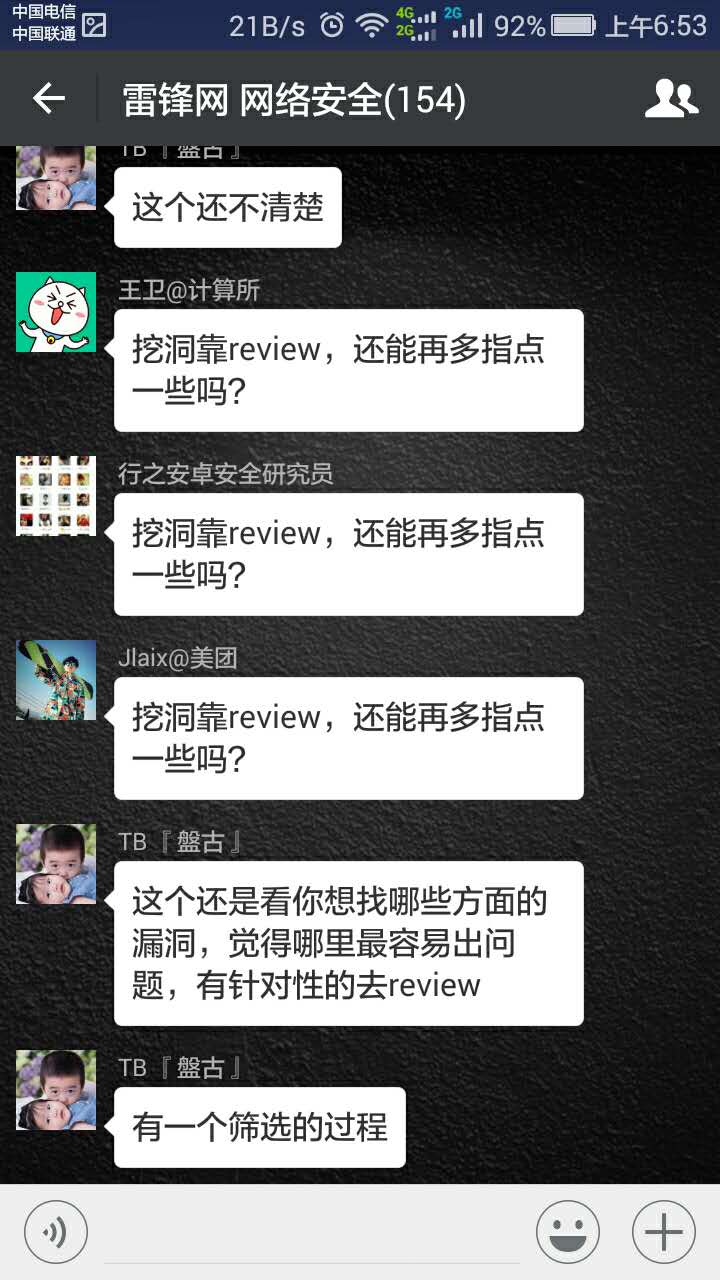Switch to voice message input

pyautogui.click(x=56, y=1231)
